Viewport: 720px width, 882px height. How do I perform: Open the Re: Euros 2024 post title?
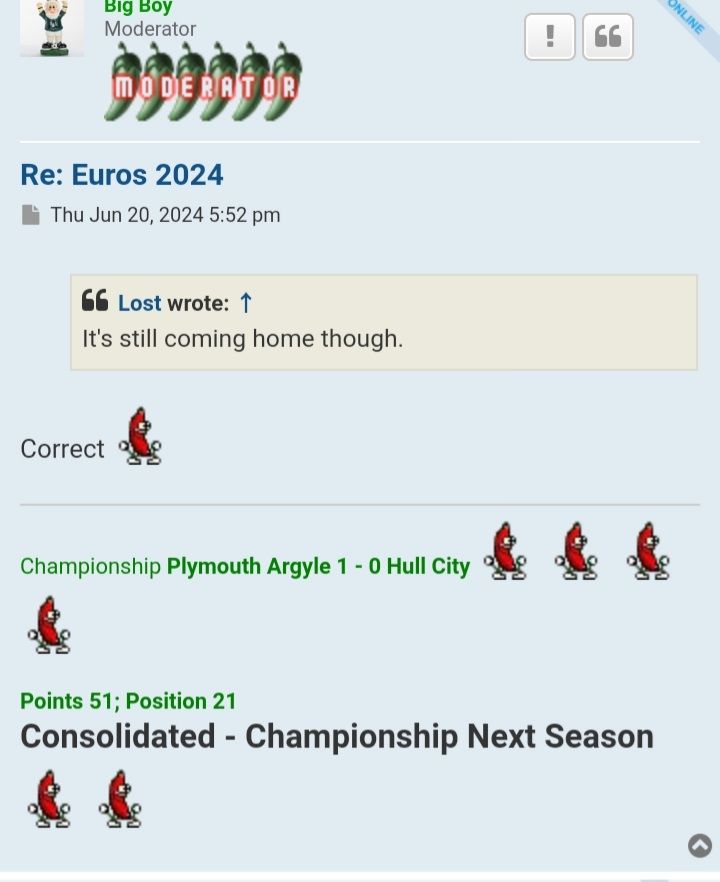click(x=122, y=175)
